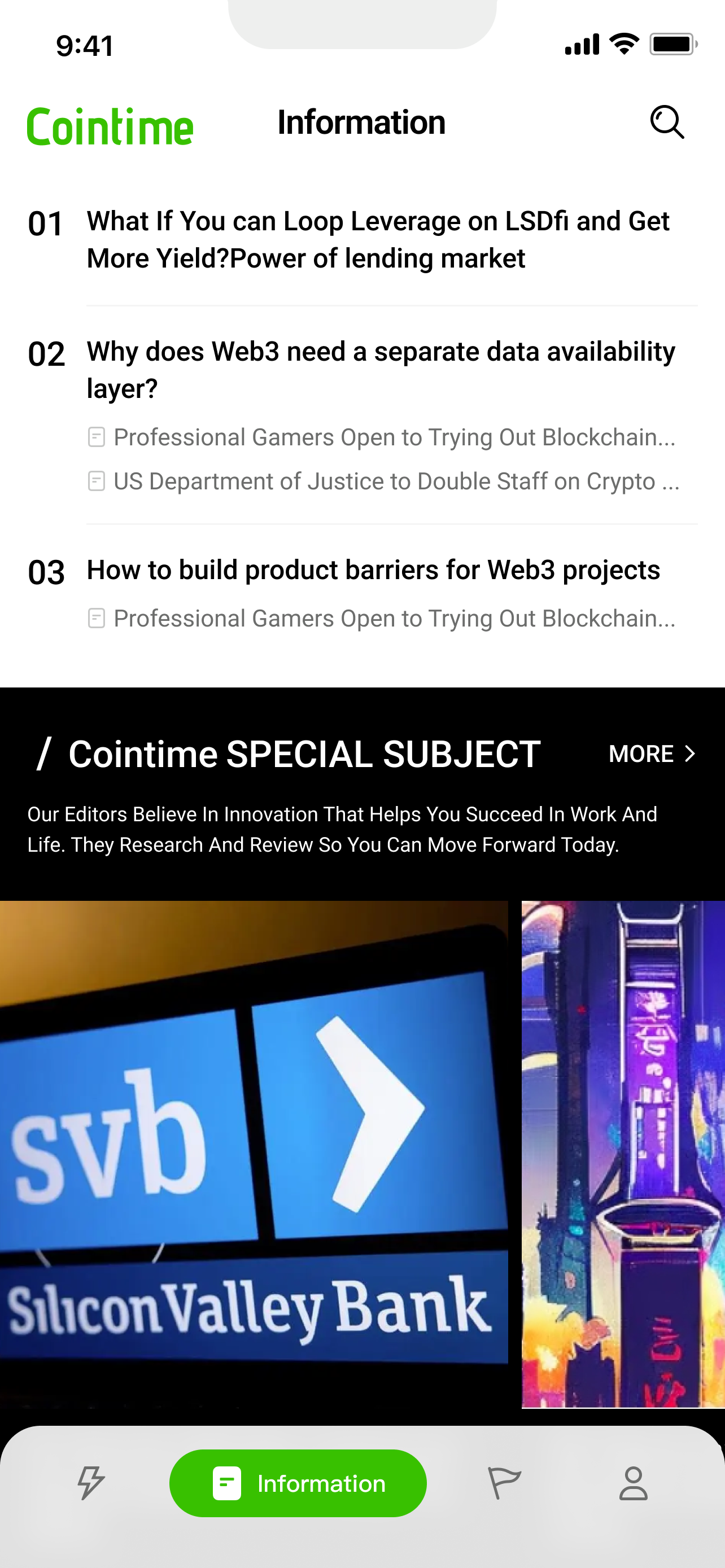The width and height of the screenshot is (725, 1568).
Task: Read article 02 on Web3 data availability
Action: coord(381,369)
